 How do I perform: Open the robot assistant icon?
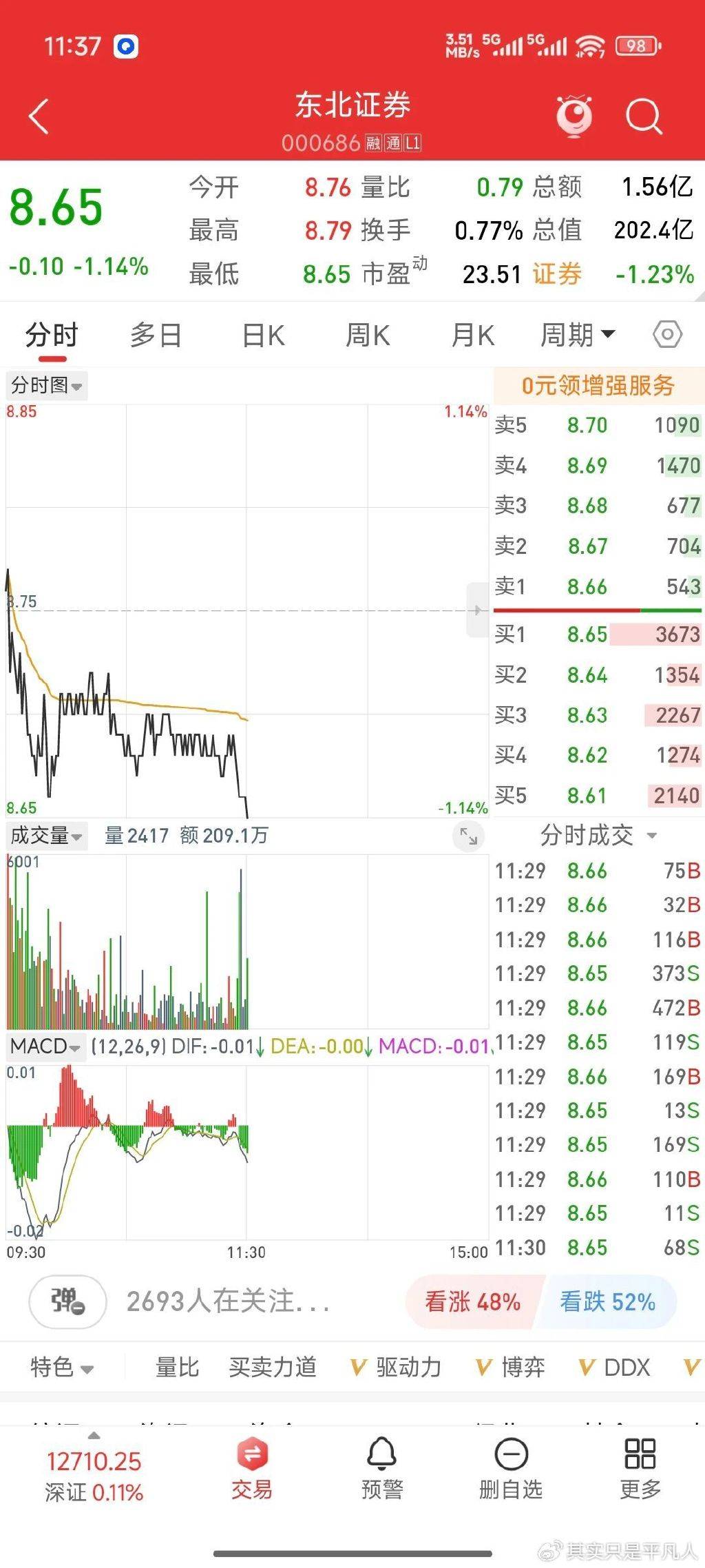[574, 116]
